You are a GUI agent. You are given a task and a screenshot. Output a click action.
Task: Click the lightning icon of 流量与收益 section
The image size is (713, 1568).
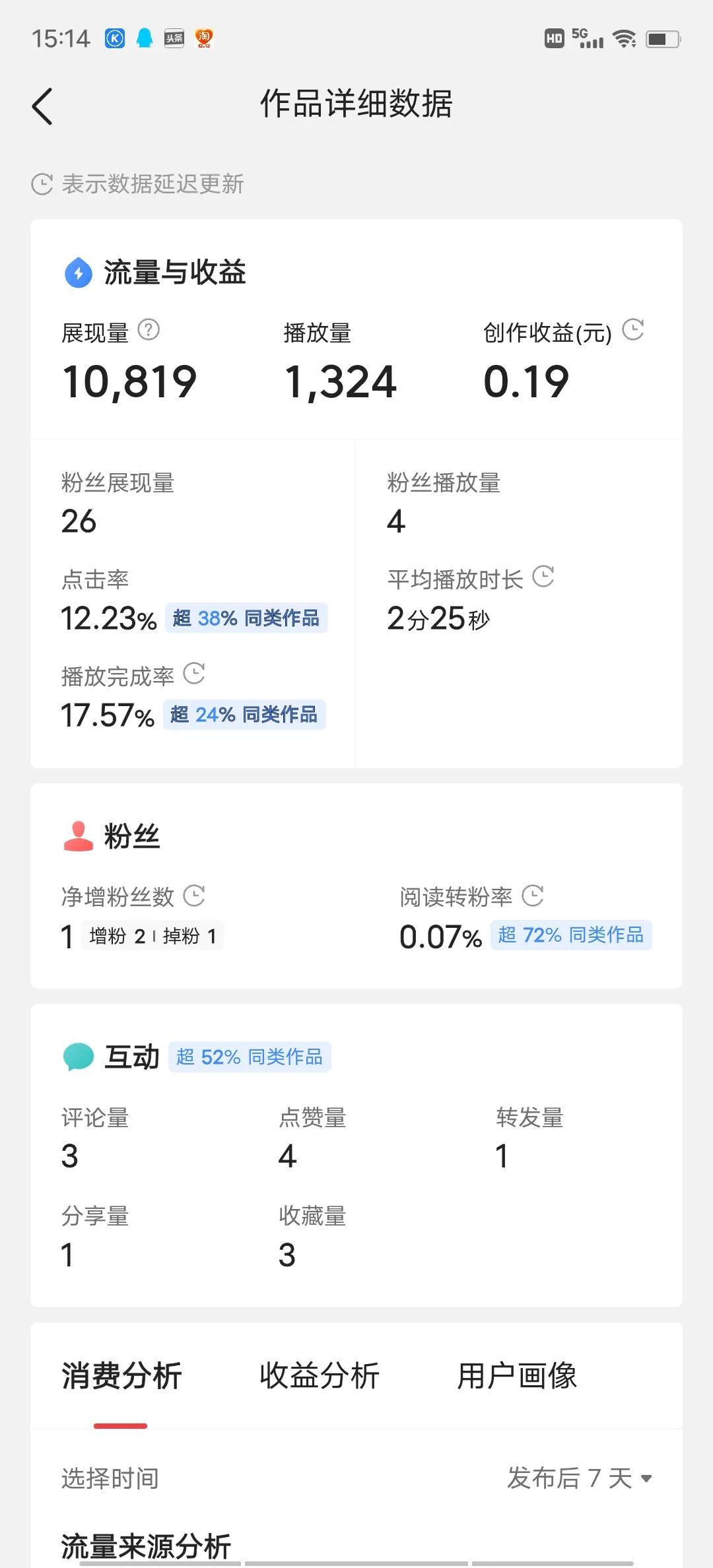77,273
